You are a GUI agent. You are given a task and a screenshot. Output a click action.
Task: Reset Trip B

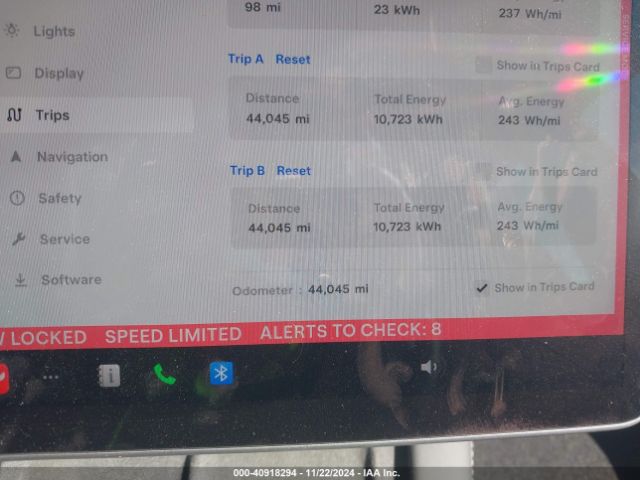(x=293, y=171)
